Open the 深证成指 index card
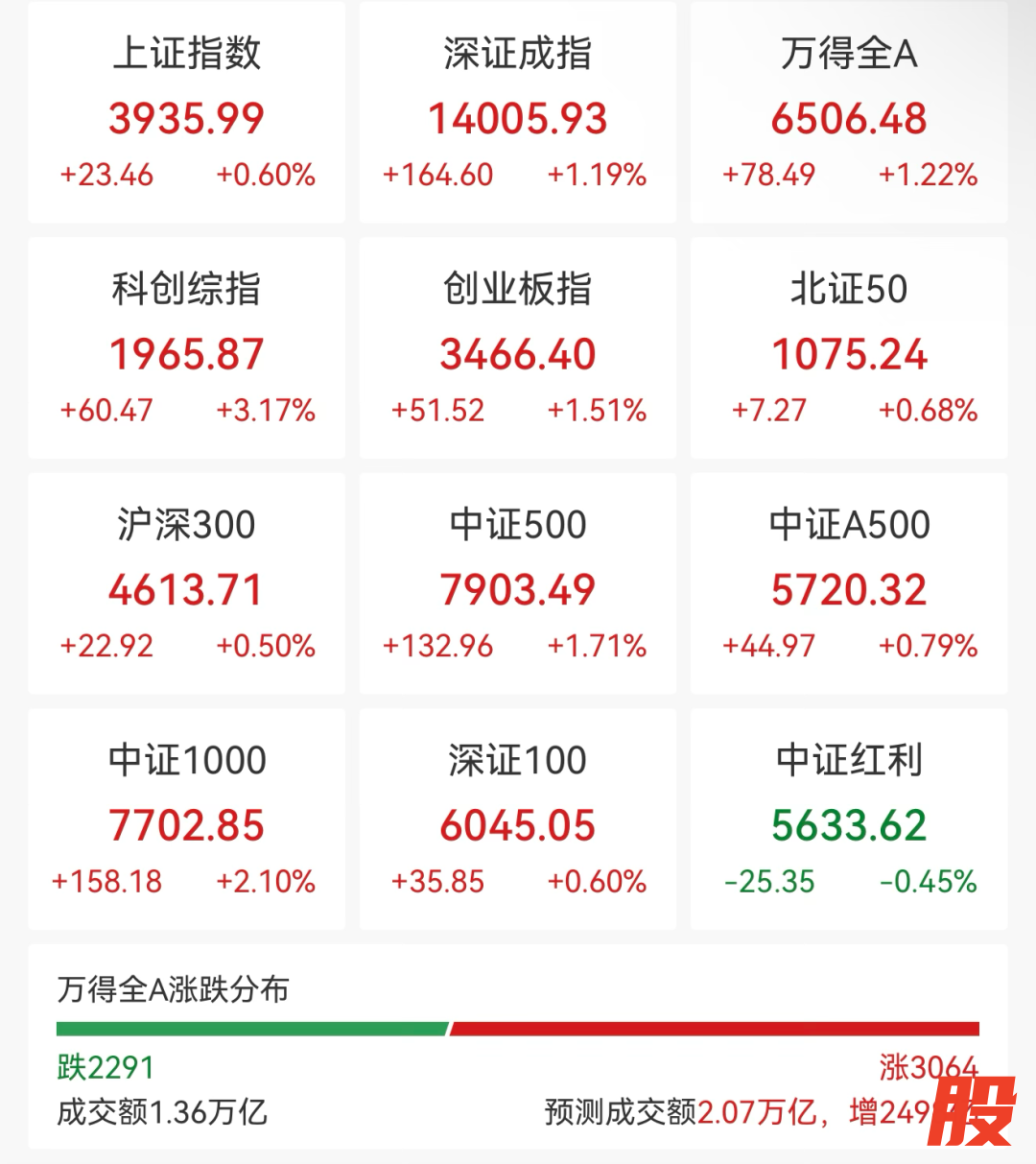The width and height of the screenshot is (1036, 1164). click(518, 112)
